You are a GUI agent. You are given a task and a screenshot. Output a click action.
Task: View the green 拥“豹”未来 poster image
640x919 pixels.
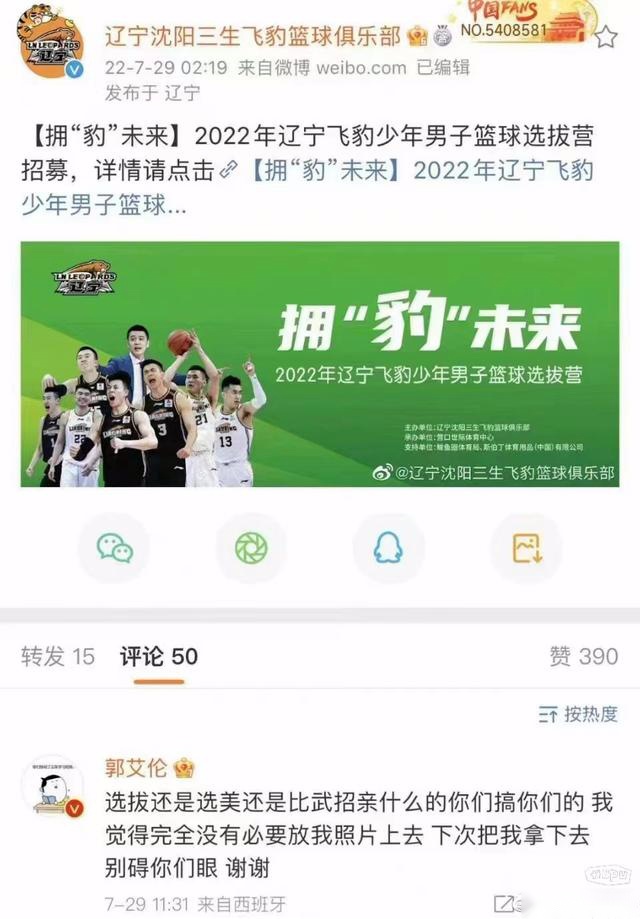(x=320, y=364)
